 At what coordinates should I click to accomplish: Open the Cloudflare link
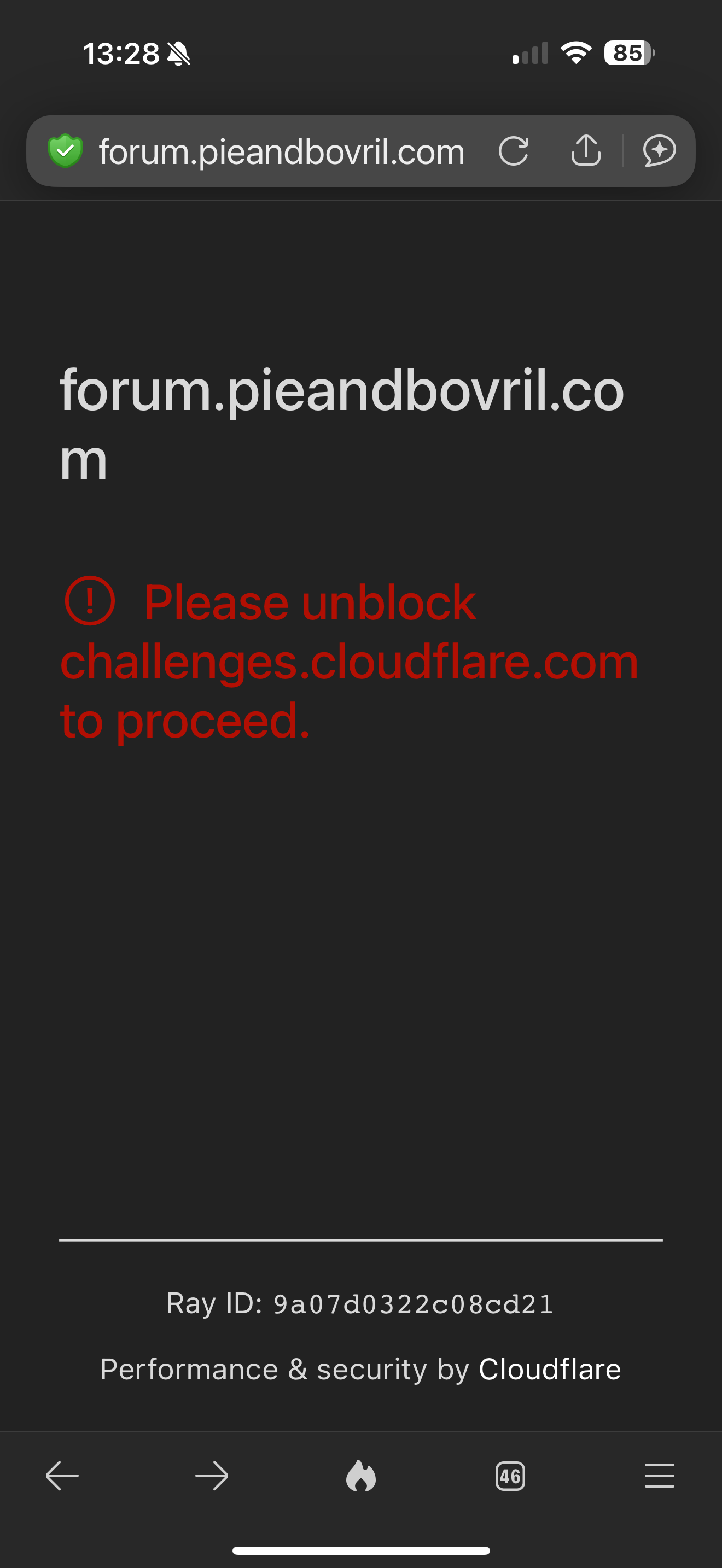pos(549,1370)
